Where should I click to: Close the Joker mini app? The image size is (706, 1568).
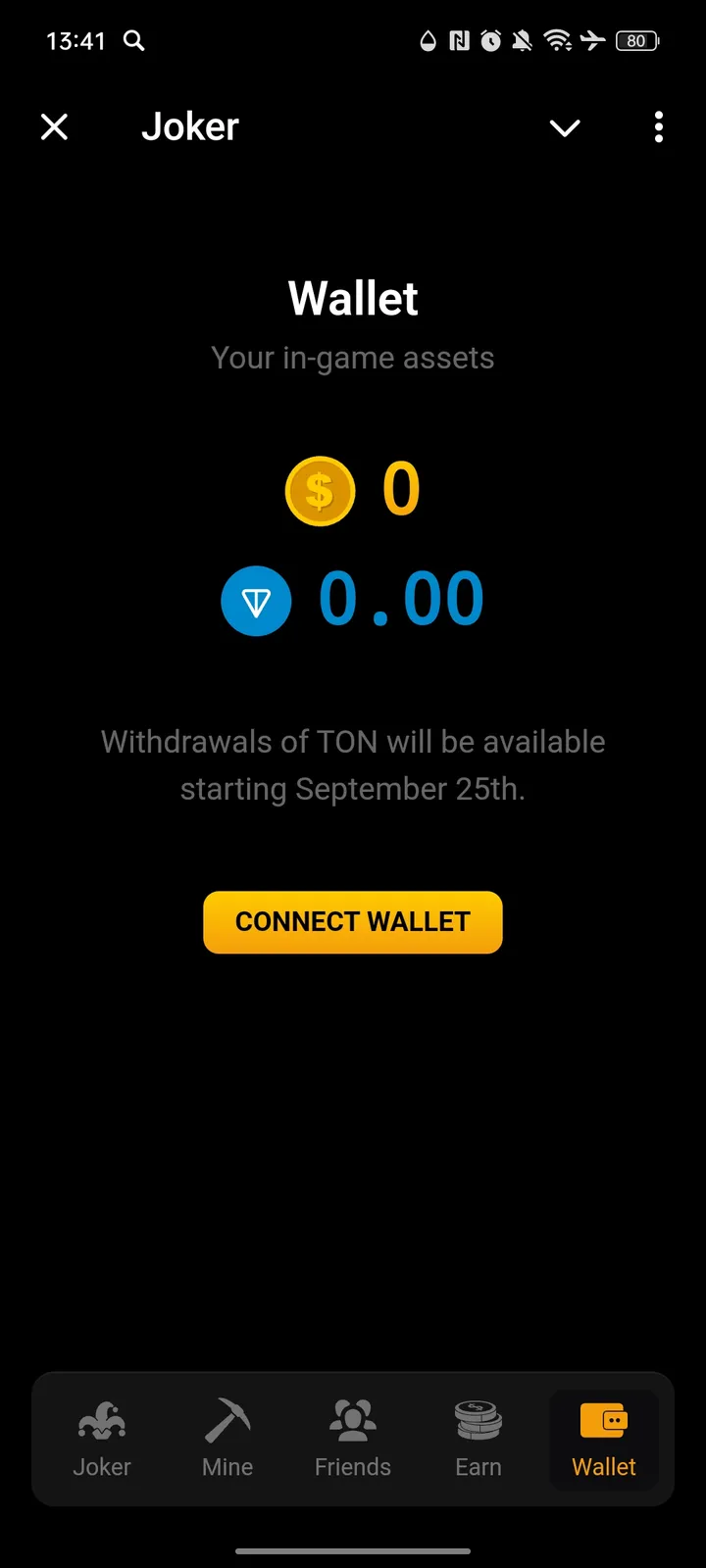coord(55,126)
